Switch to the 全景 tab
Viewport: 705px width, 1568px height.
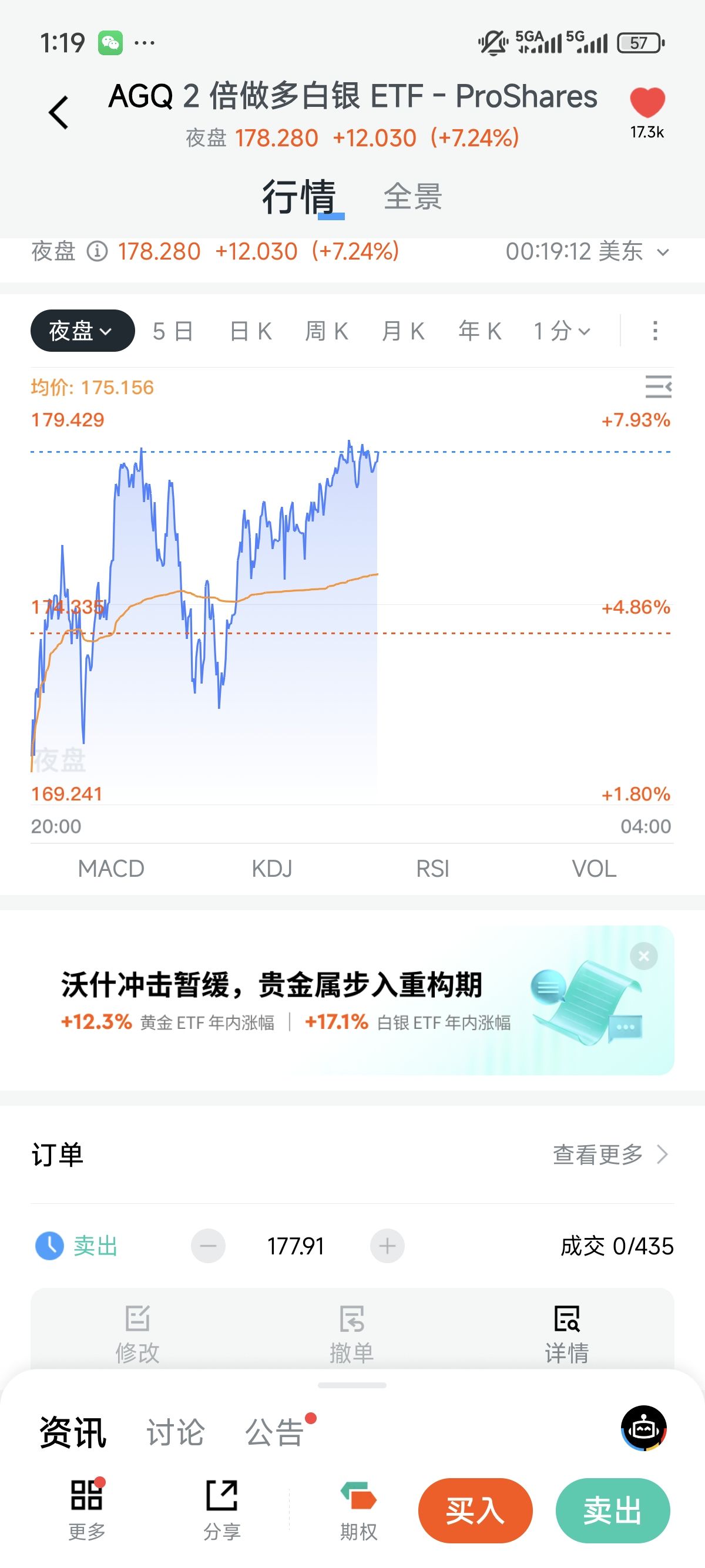(x=412, y=197)
